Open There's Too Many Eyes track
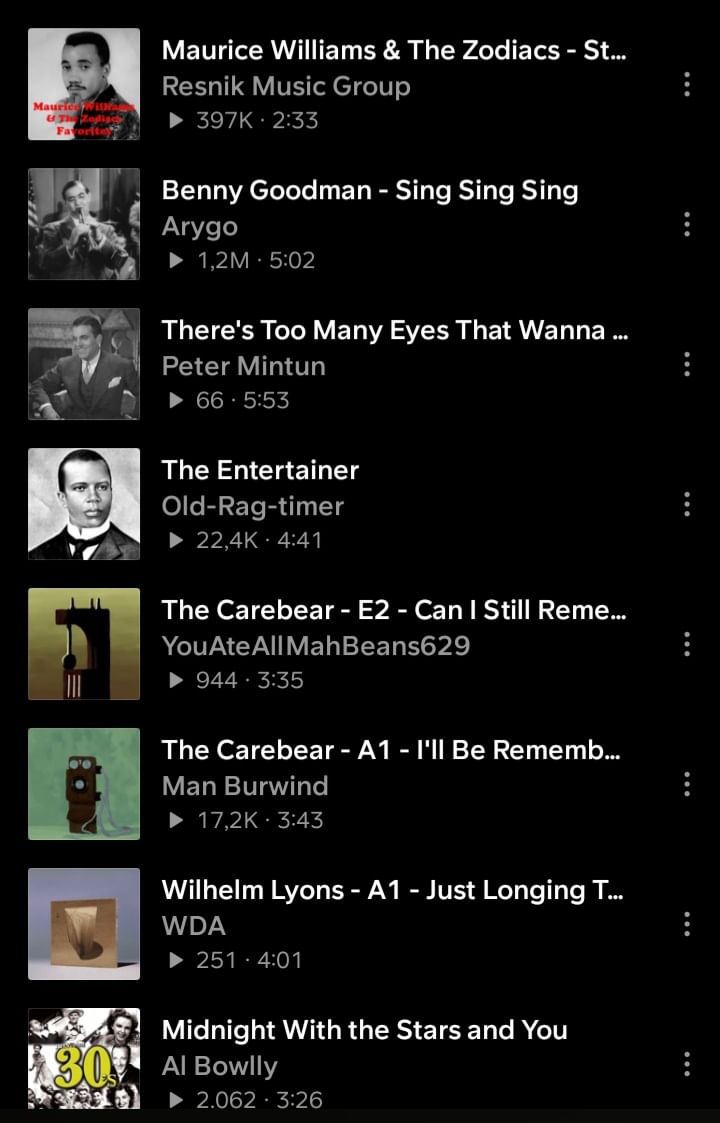This screenshot has width=720, height=1123. tap(394, 330)
